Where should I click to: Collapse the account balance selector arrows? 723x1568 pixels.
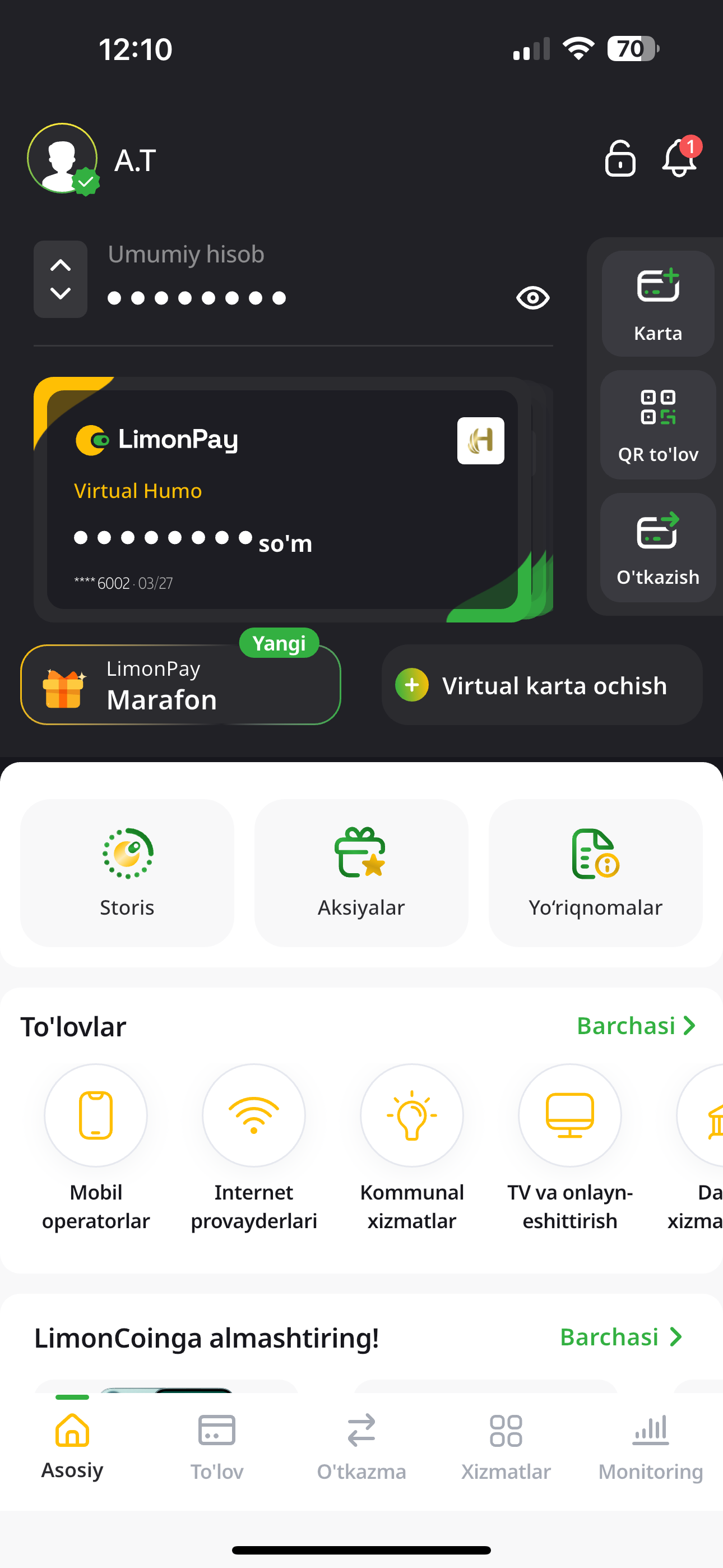pyautogui.click(x=61, y=279)
